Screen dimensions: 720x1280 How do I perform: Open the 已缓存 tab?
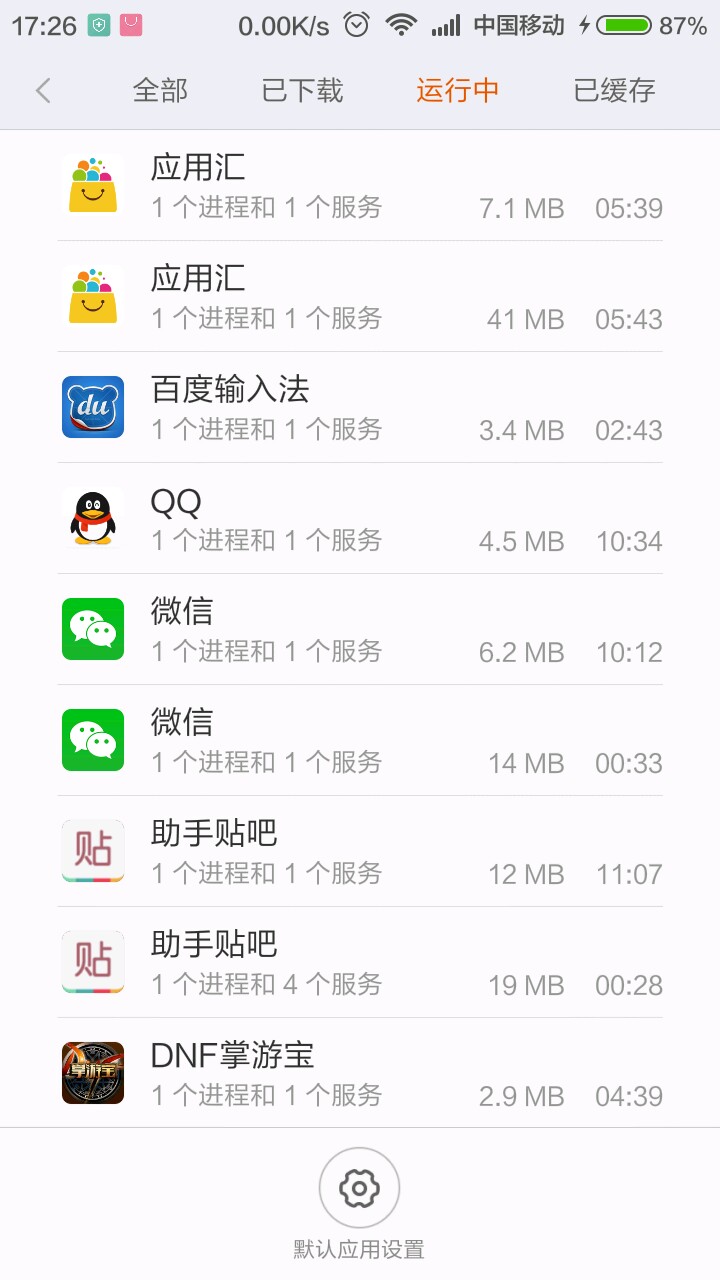(614, 91)
